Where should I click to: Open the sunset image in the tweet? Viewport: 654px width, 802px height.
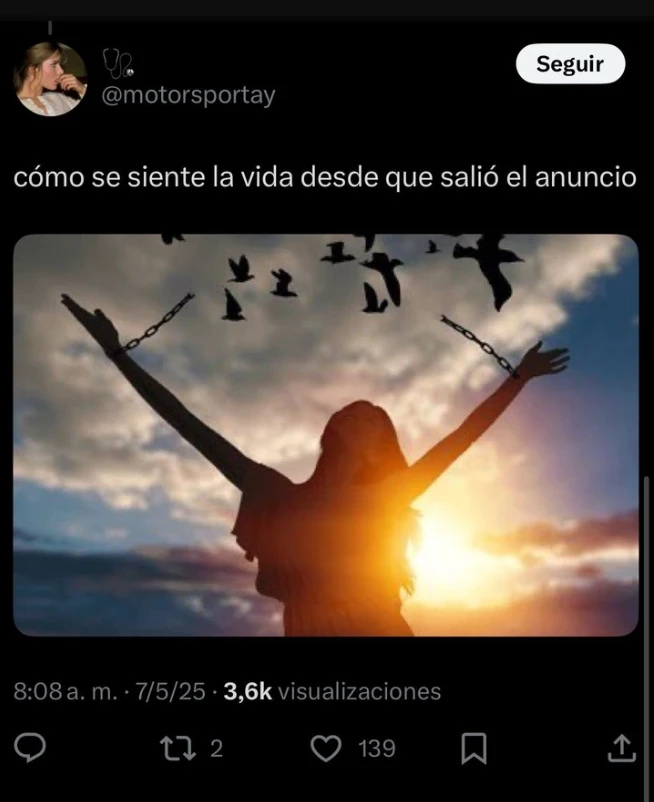click(x=325, y=435)
